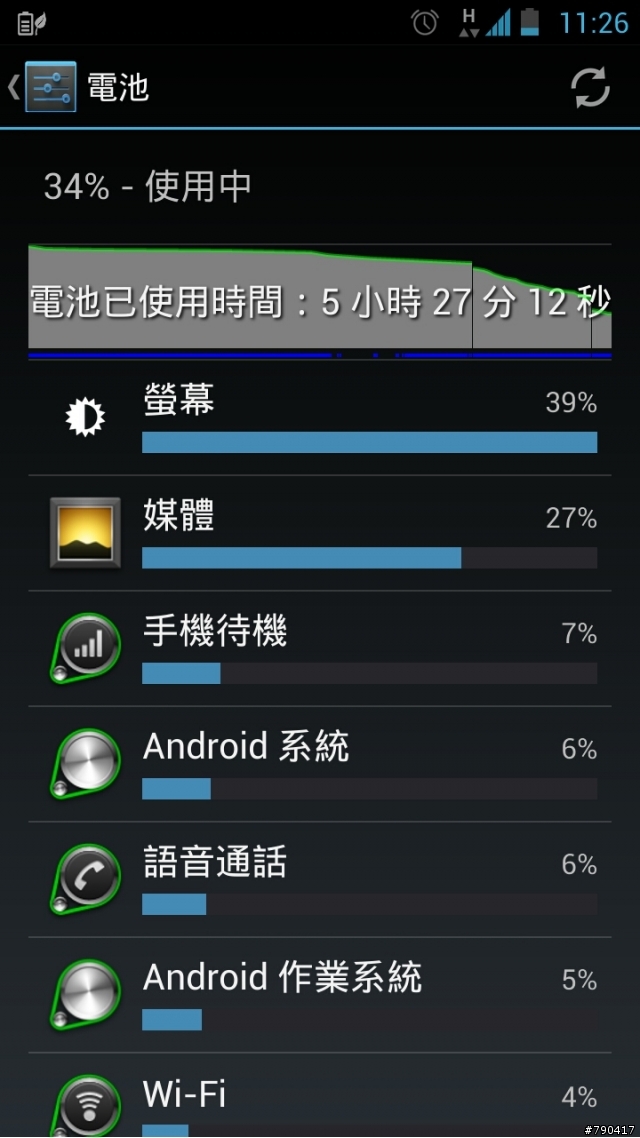Go back via the 電池 settings icon
This screenshot has width=640, height=1138.
point(42,87)
